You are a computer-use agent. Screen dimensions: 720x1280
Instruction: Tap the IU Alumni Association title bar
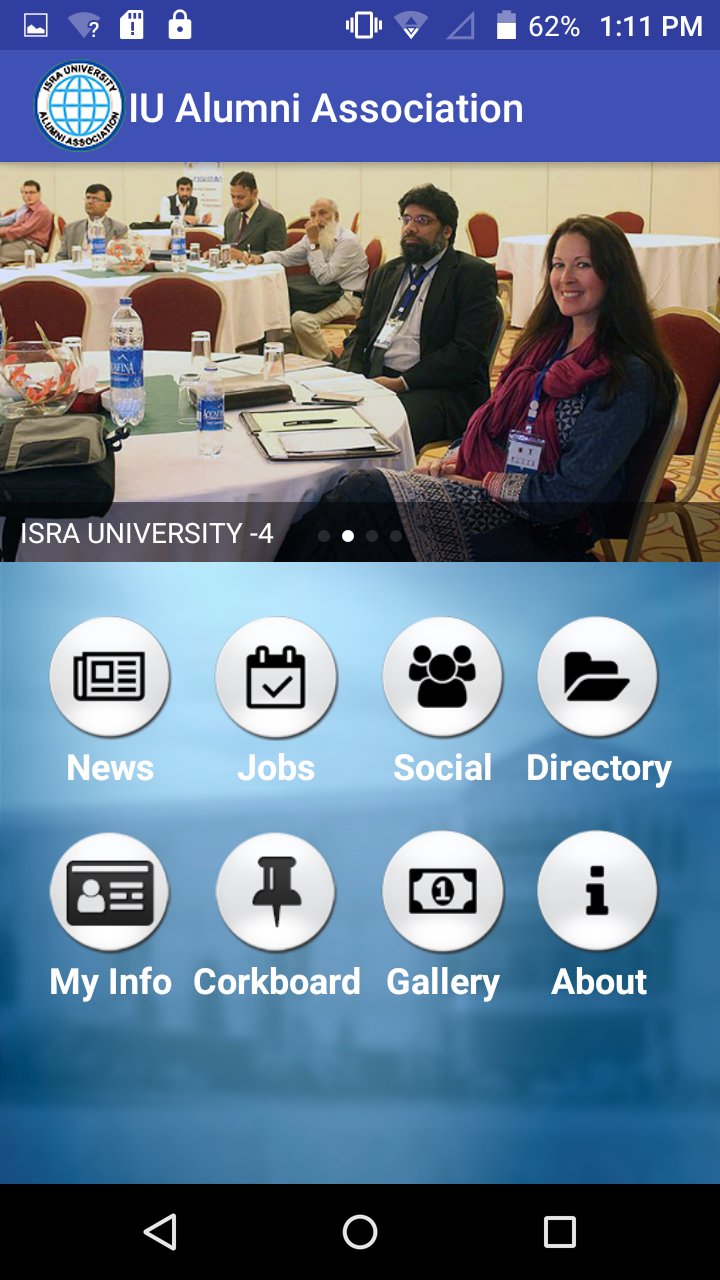(322, 107)
